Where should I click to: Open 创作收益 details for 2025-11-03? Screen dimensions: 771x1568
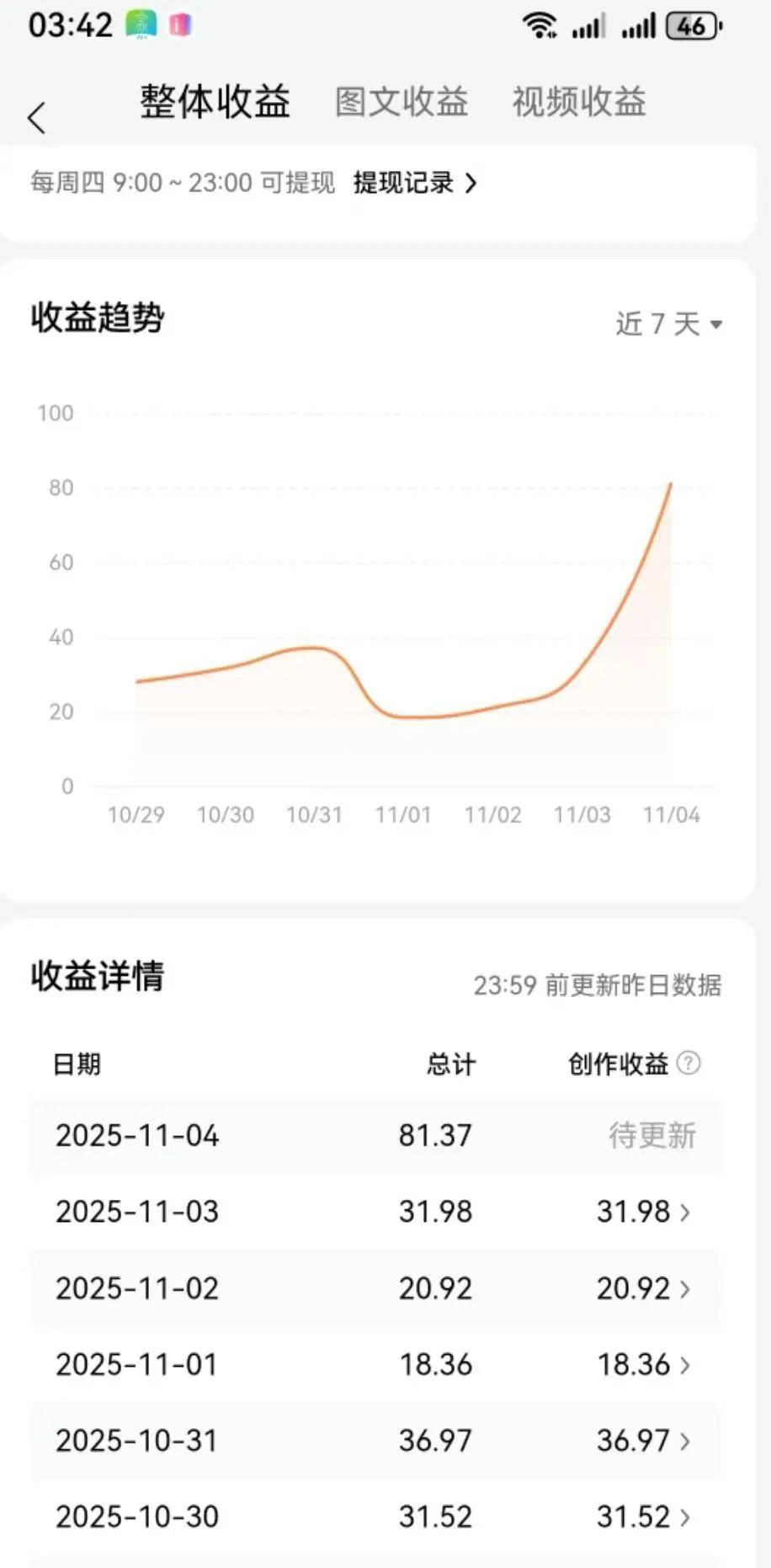[644, 1212]
